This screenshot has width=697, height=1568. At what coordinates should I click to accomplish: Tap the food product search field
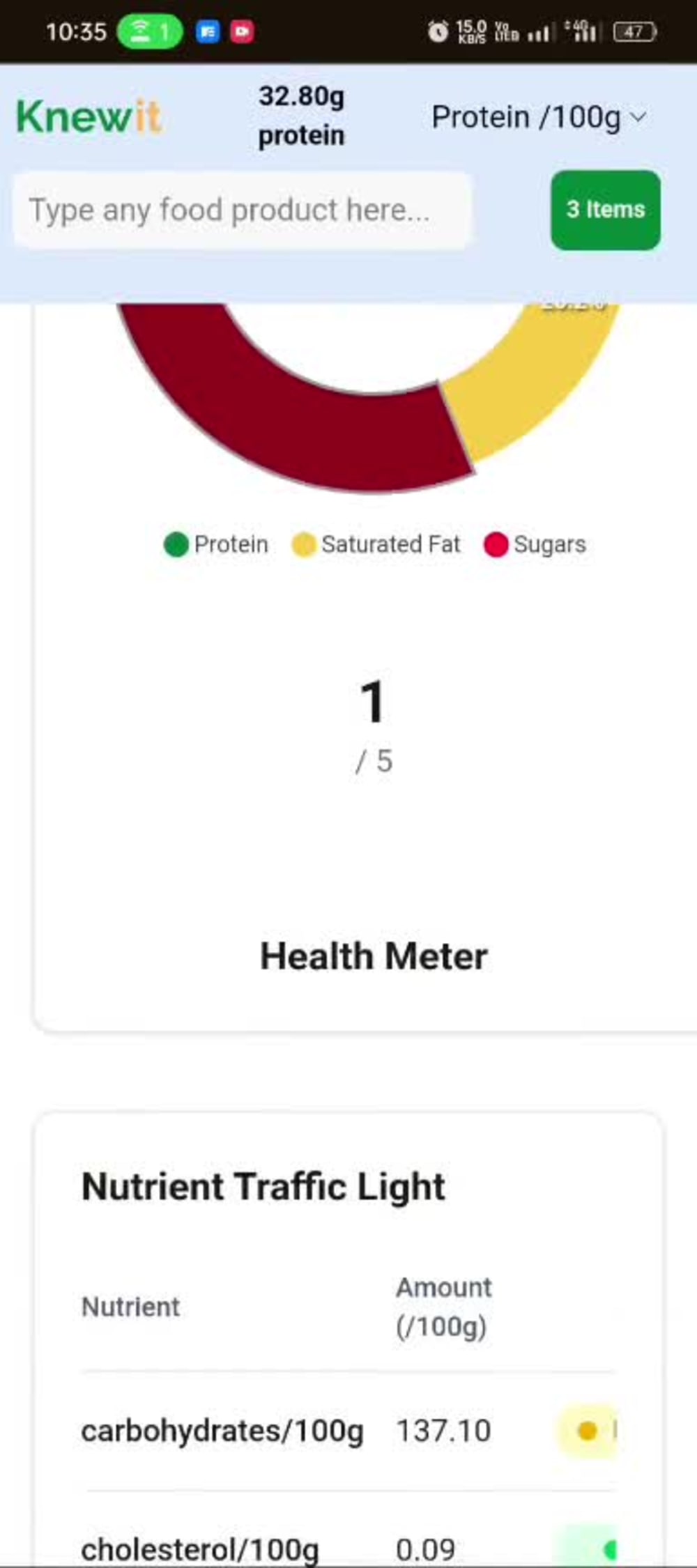[243, 210]
